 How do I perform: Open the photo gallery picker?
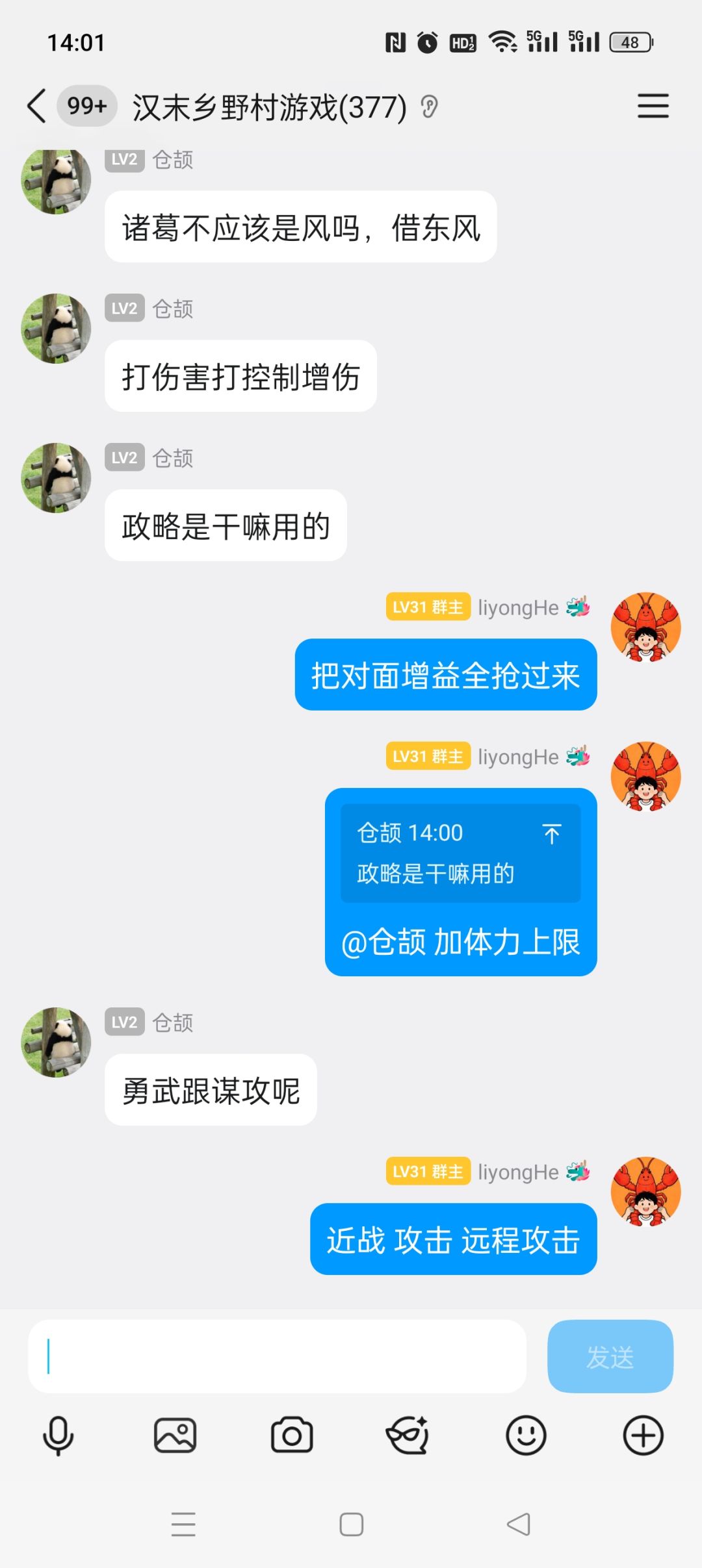pos(175,1435)
